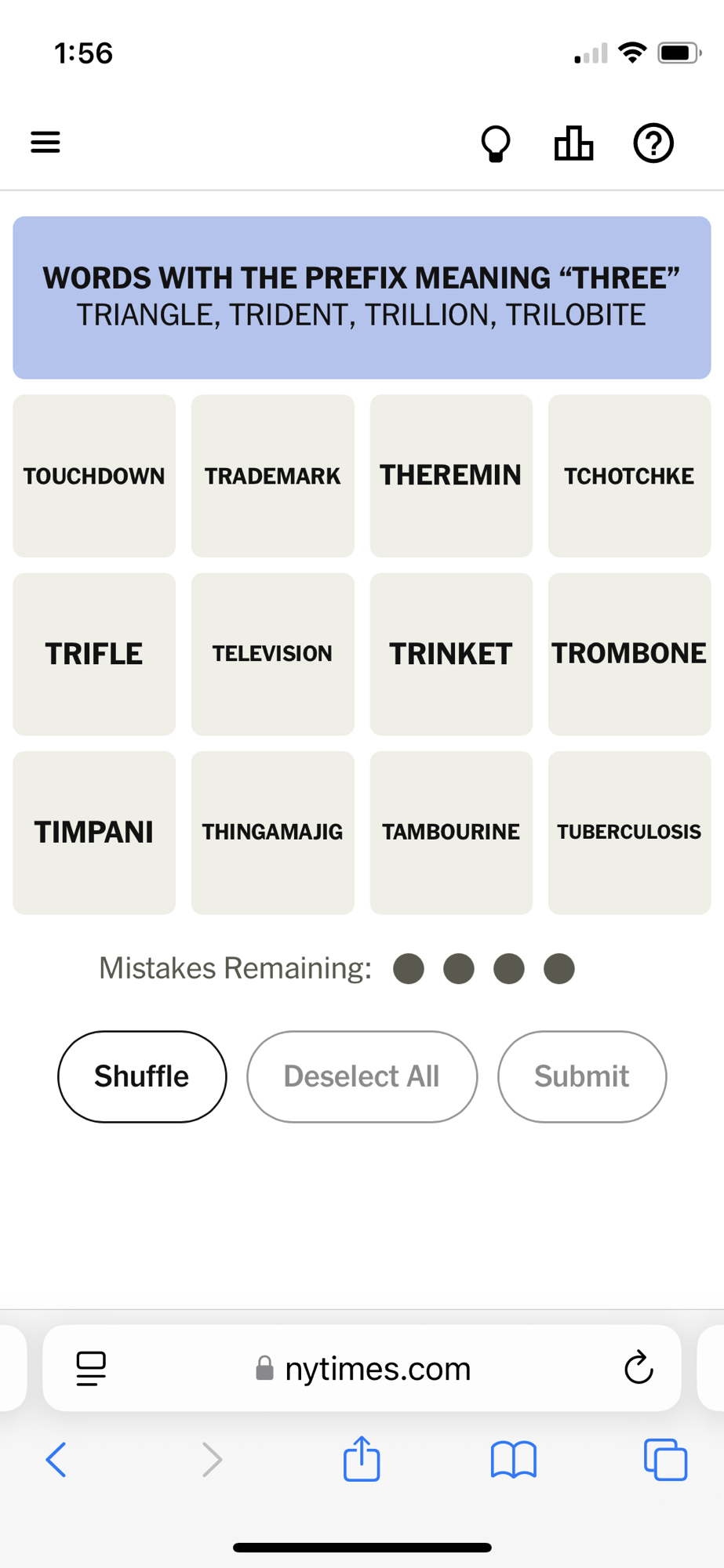Choose the TCHOTCHKE tile

[629, 476]
